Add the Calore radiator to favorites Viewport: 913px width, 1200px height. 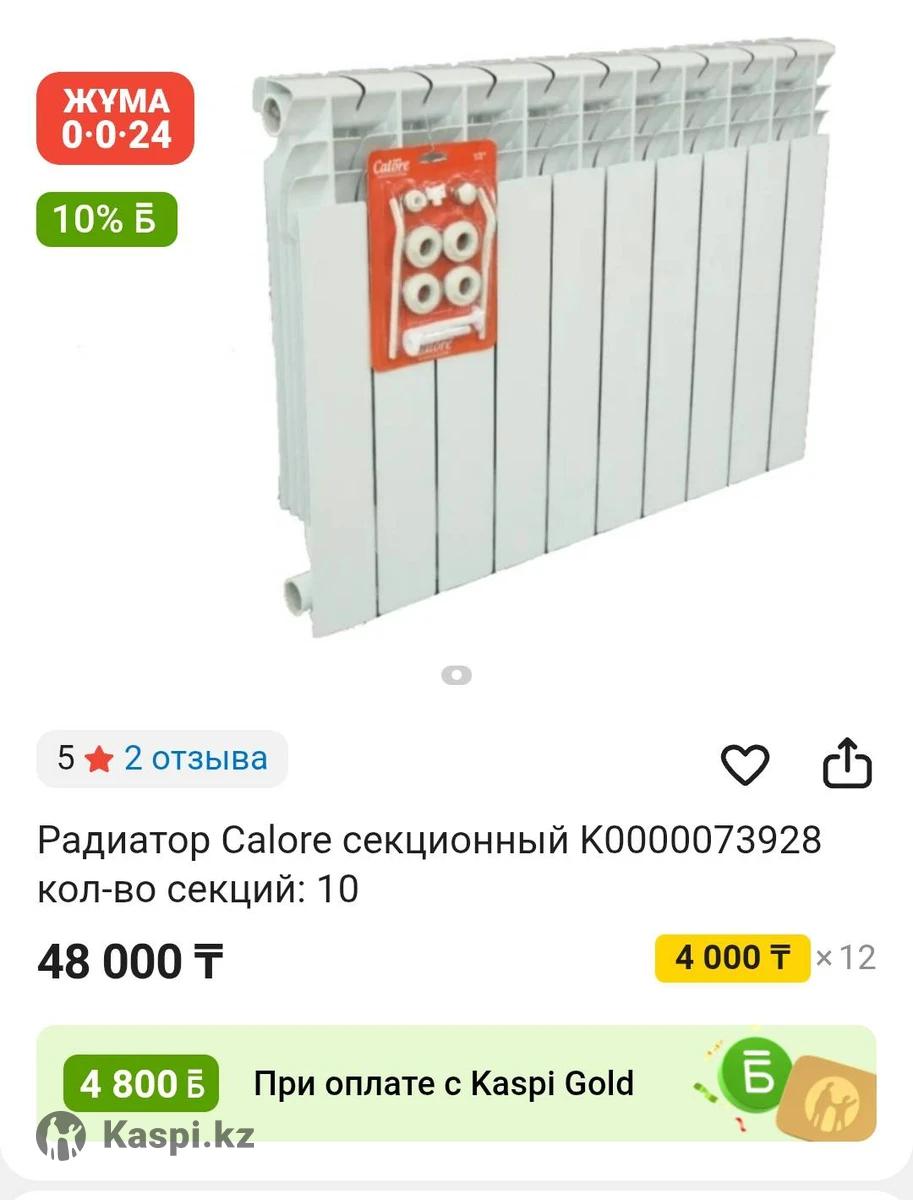[745, 765]
